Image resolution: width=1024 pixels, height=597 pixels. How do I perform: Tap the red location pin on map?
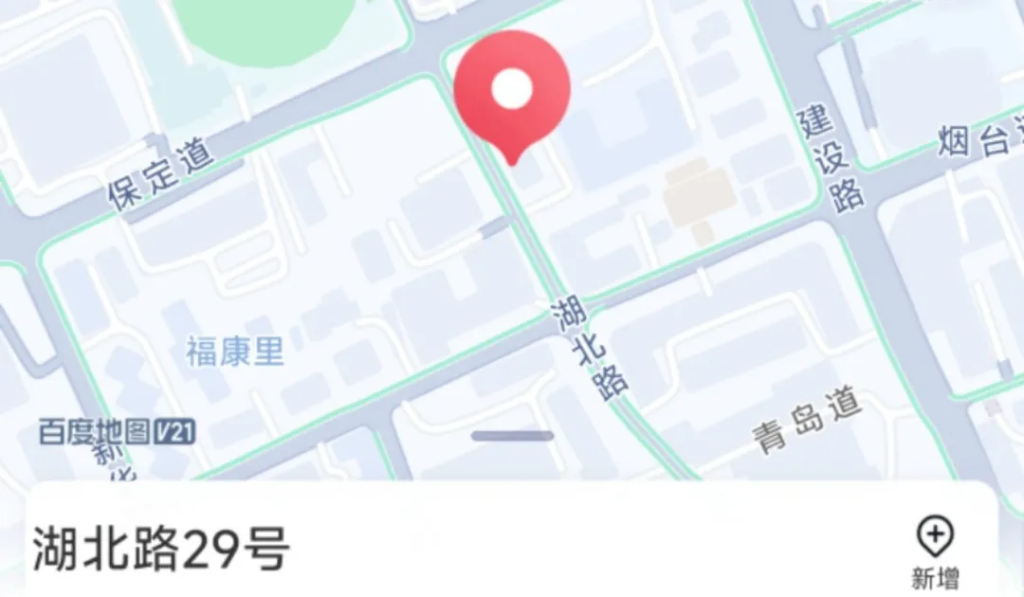[x=512, y=92]
